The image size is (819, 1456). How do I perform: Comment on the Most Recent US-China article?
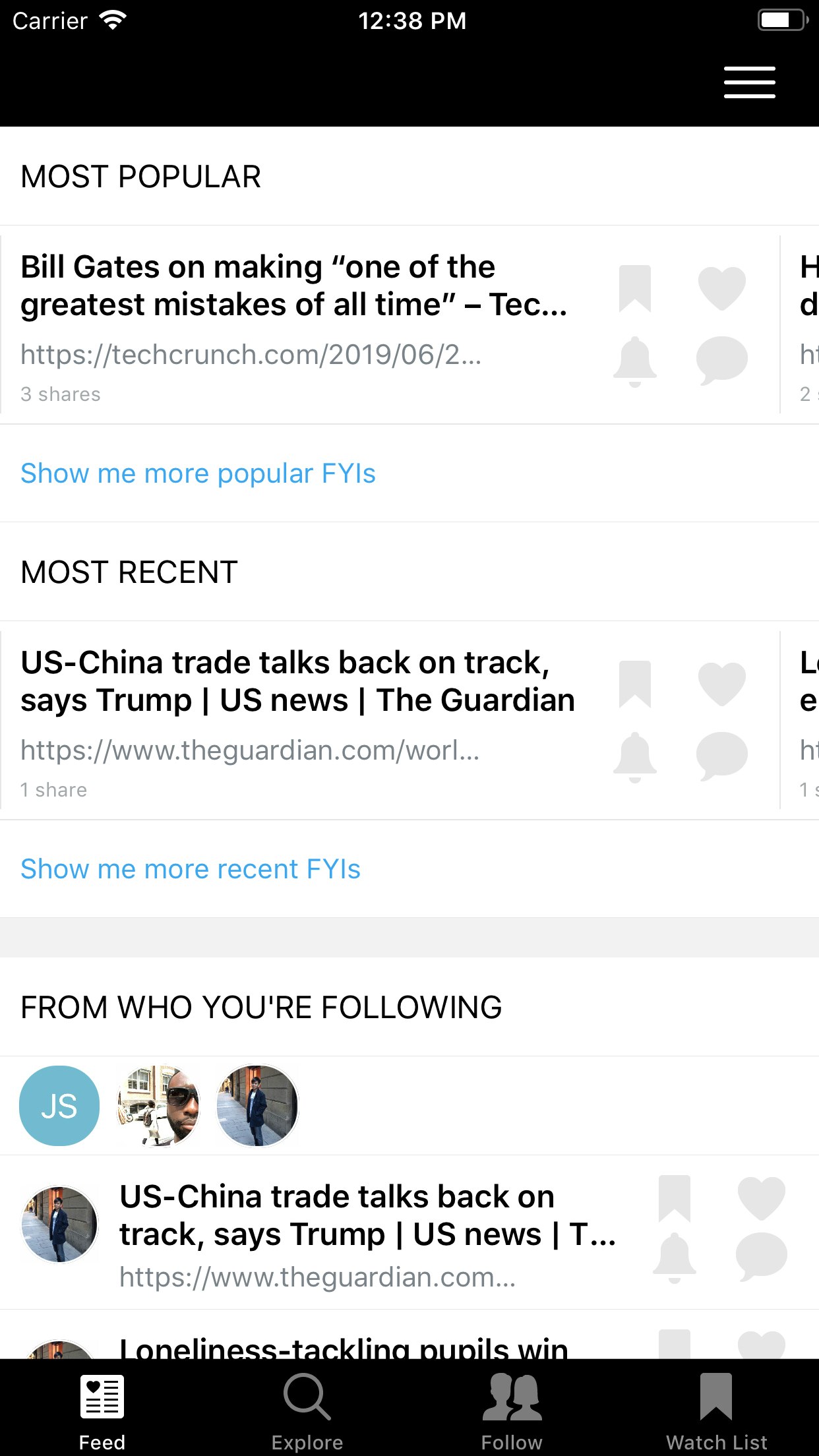(x=721, y=756)
